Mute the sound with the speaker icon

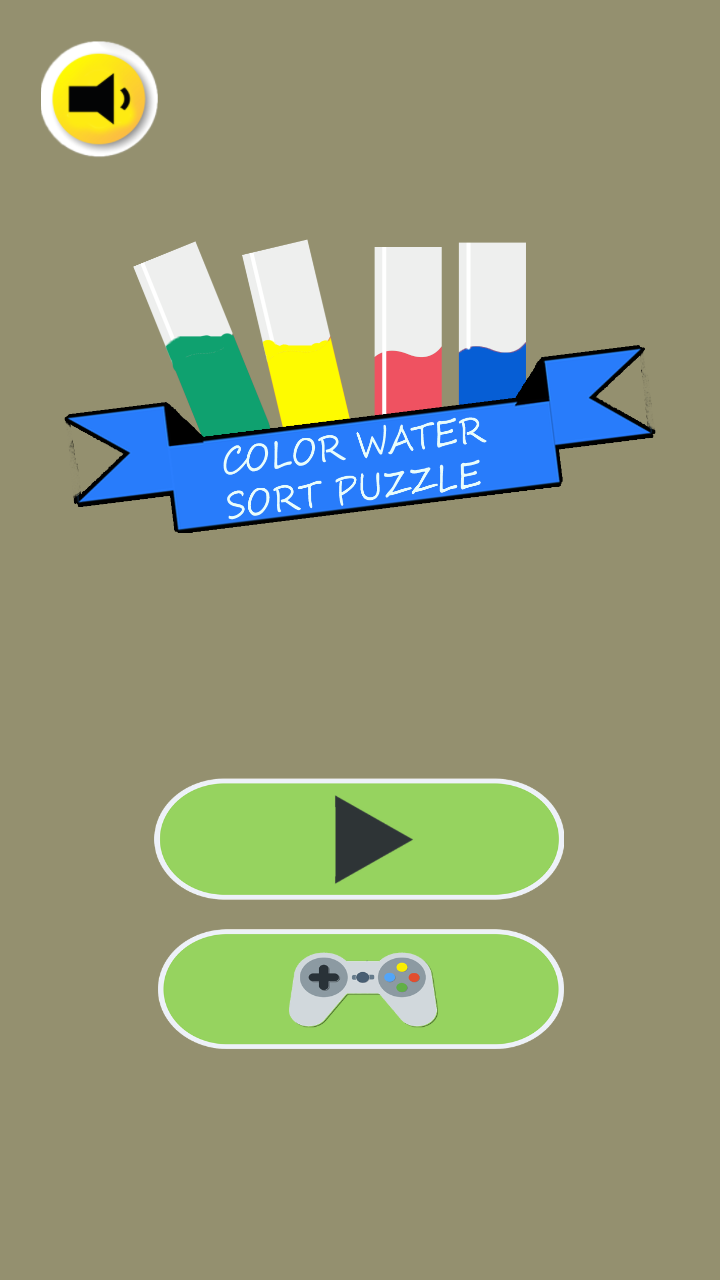point(99,99)
